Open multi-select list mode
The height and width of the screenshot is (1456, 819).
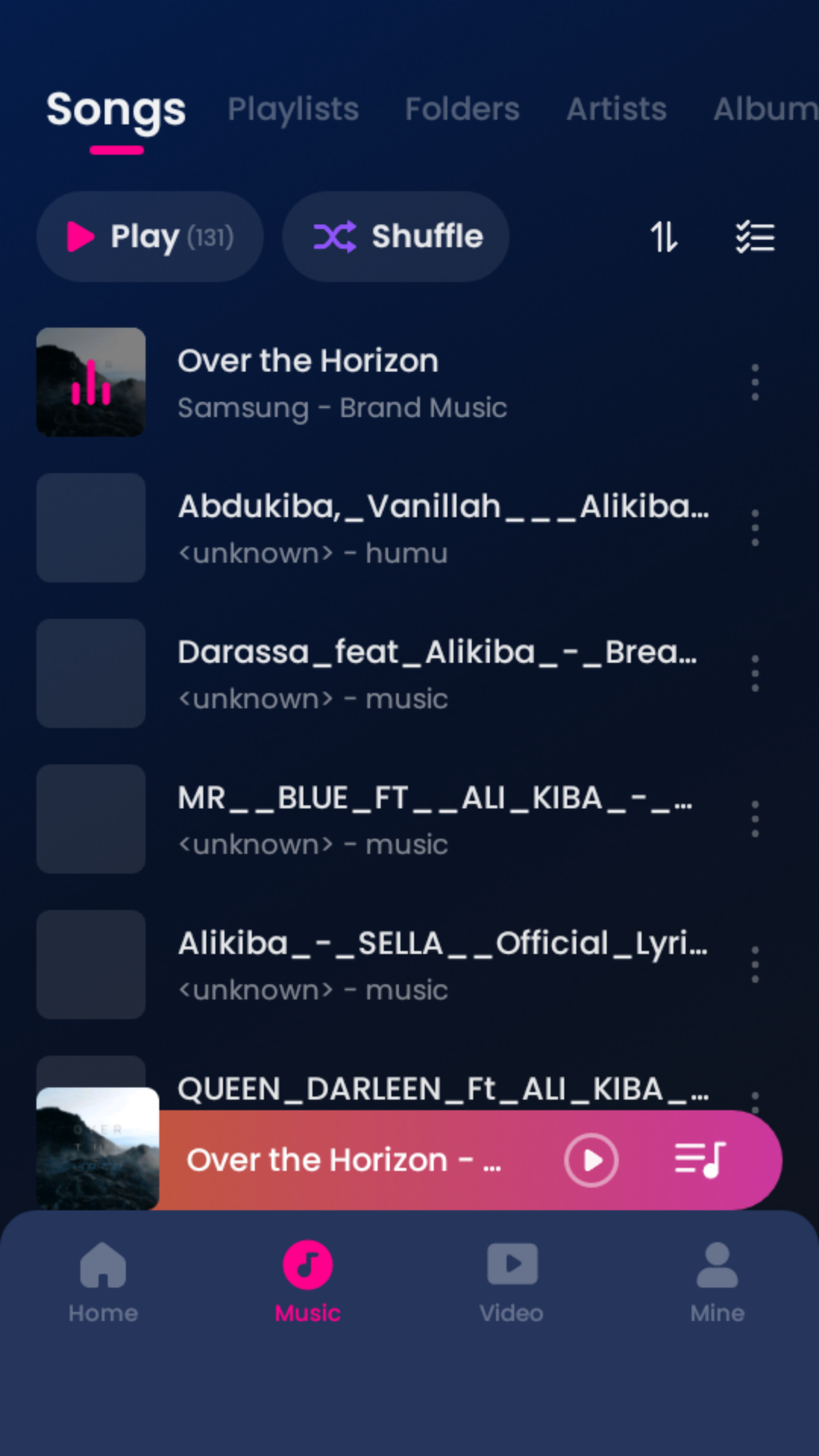coord(755,237)
